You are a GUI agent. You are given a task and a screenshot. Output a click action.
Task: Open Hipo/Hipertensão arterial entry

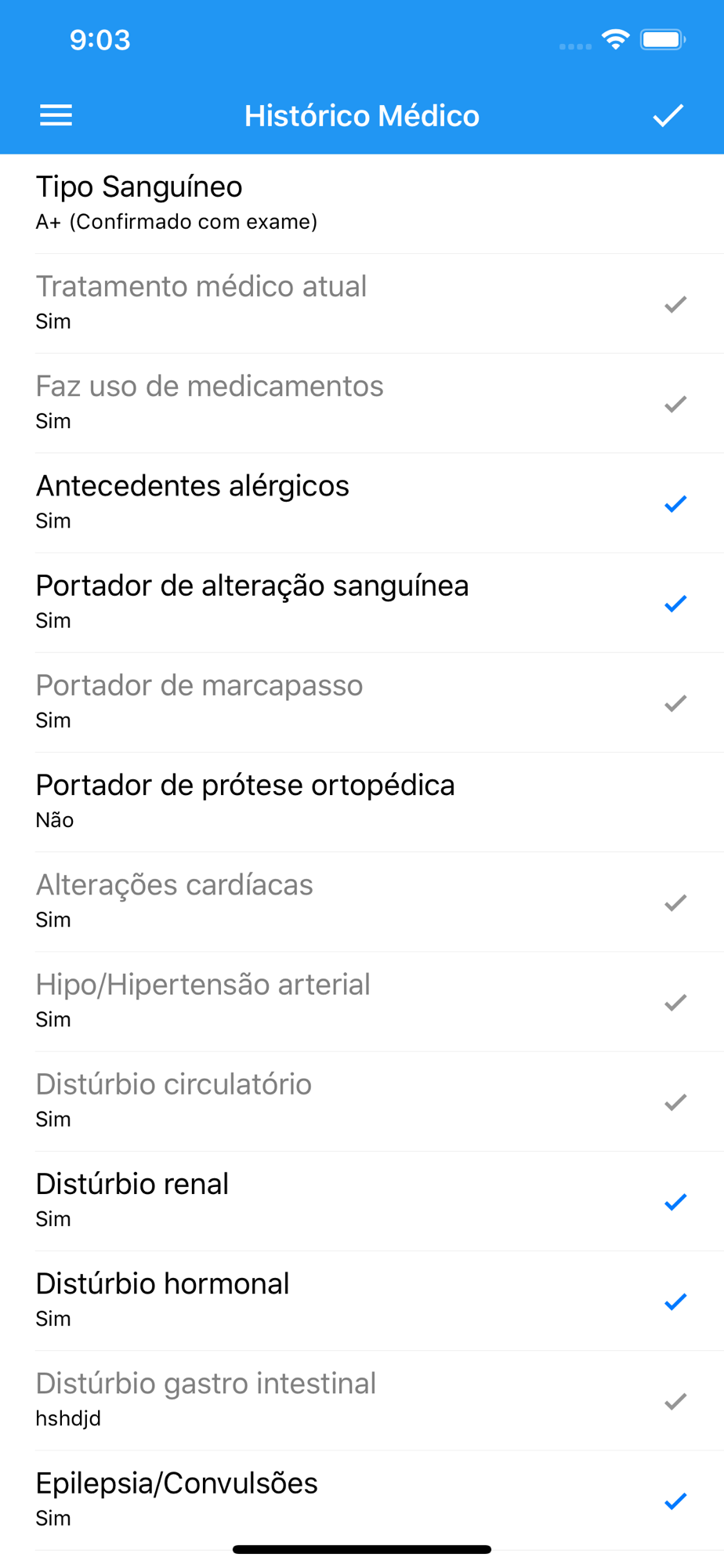click(362, 1001)
